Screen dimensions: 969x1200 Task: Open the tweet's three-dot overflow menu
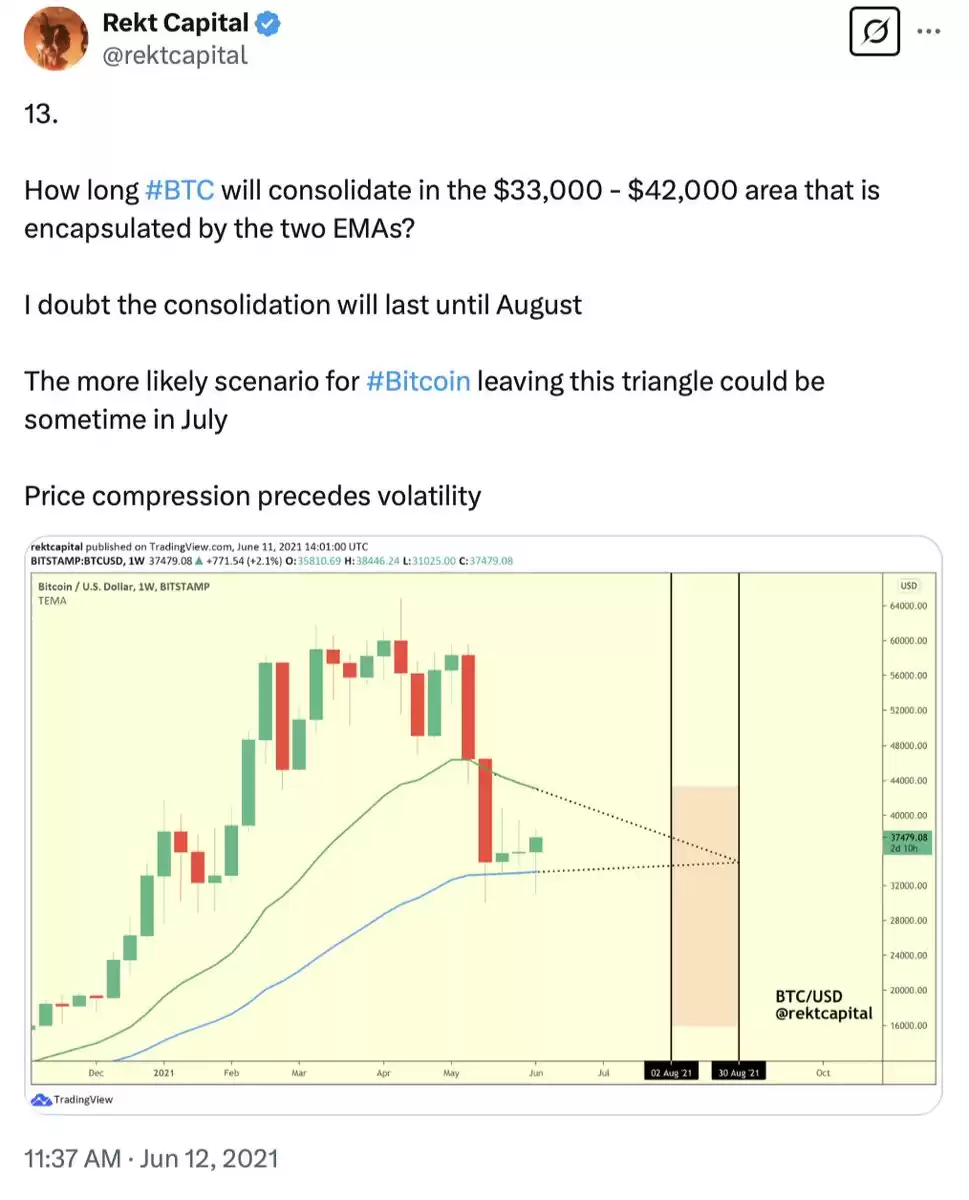point(929,32)
